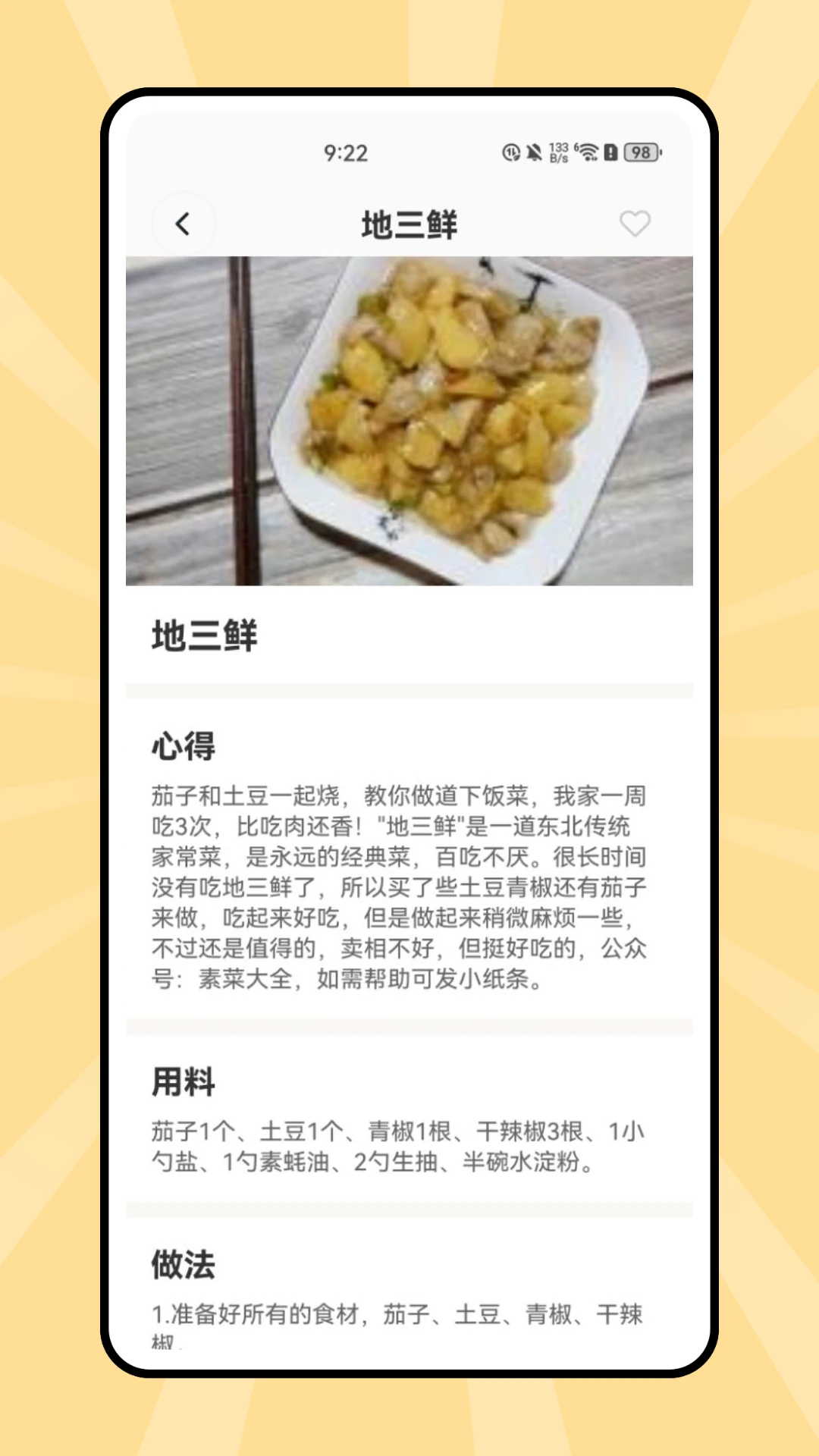819x1456 pixels.
Task: Toggle the favorite heart for this recipe
Action: 635,224
